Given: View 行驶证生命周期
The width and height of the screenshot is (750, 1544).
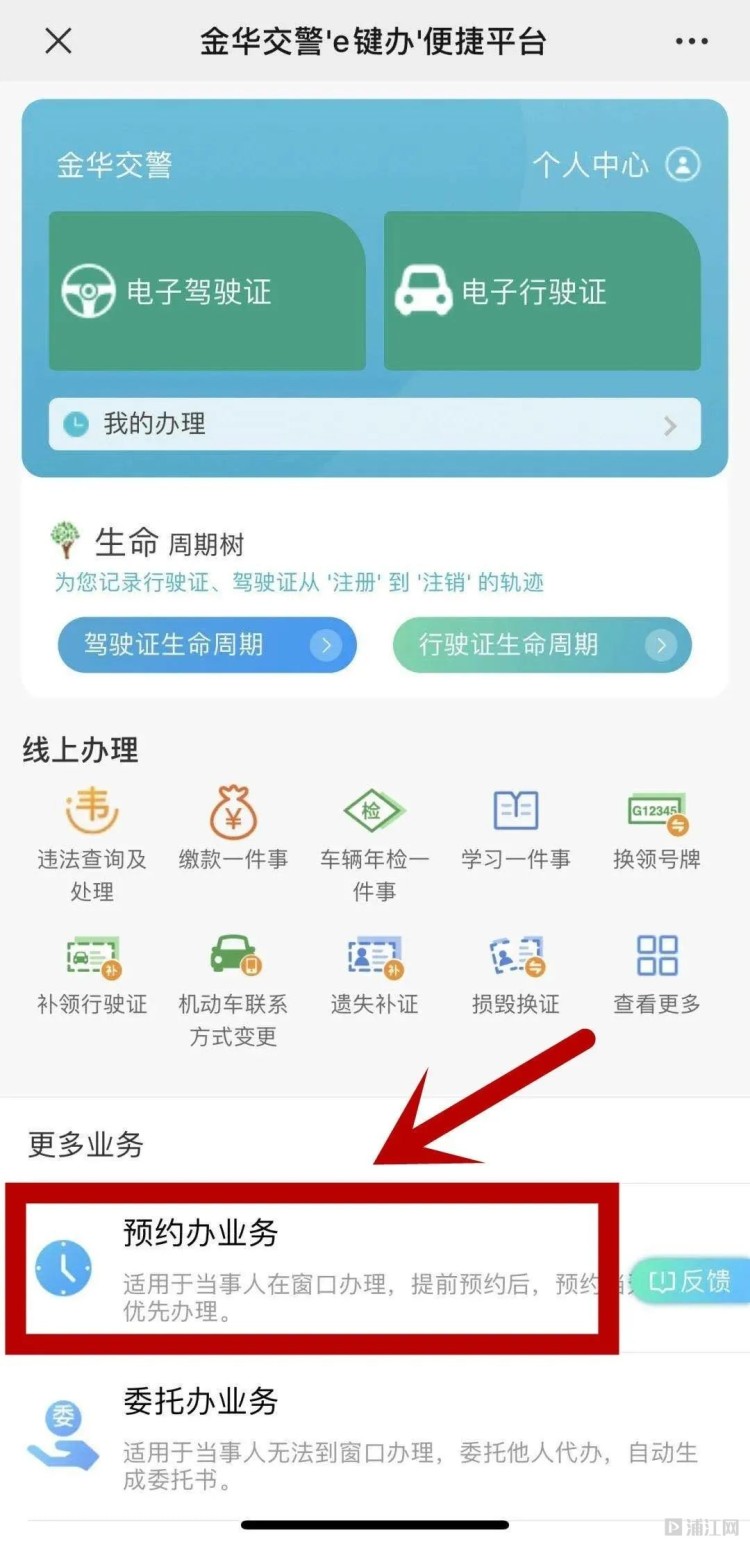Looking at the screenshot, I should 541,645.
